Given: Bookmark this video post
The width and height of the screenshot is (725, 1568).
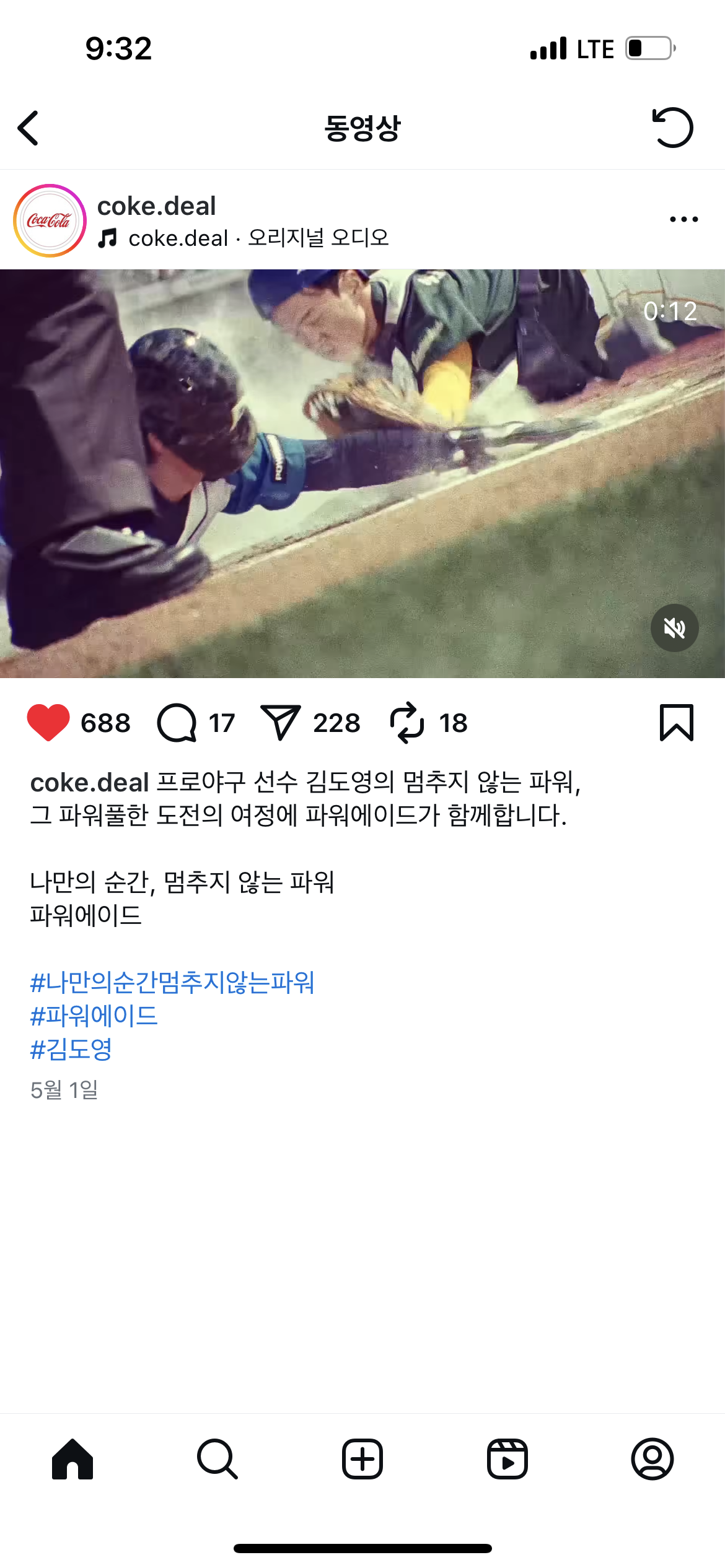Looking at the screenshot, I should point(676,723).
